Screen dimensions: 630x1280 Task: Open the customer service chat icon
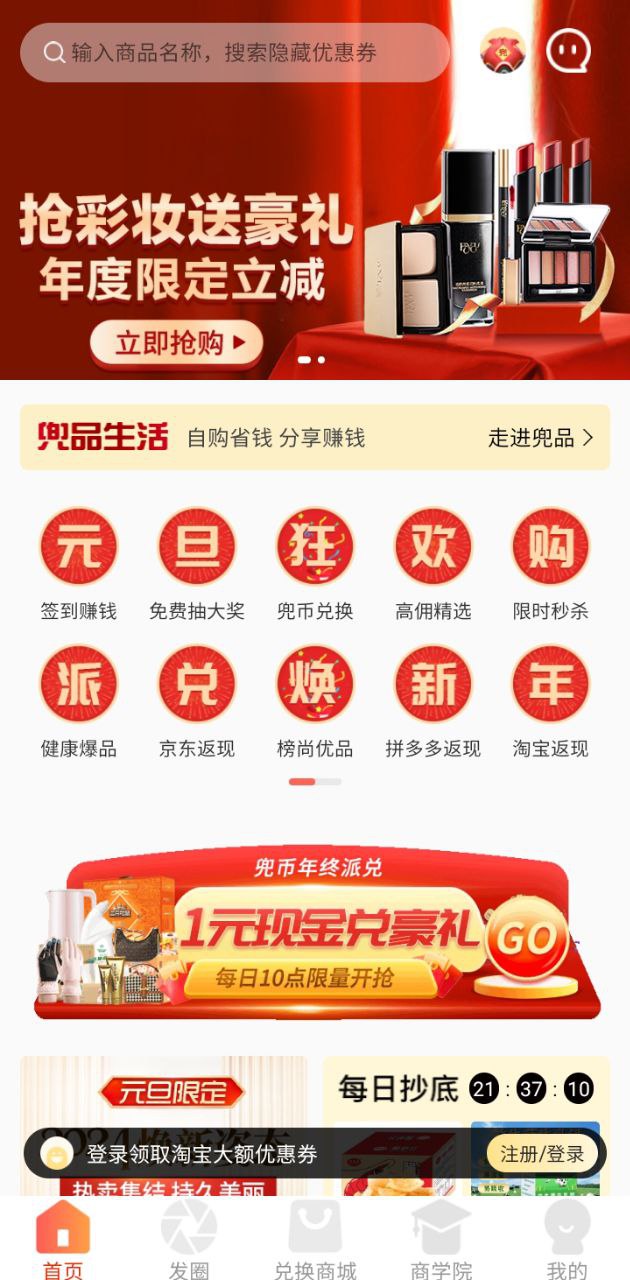pyautogui.click(x=568, y=50)
